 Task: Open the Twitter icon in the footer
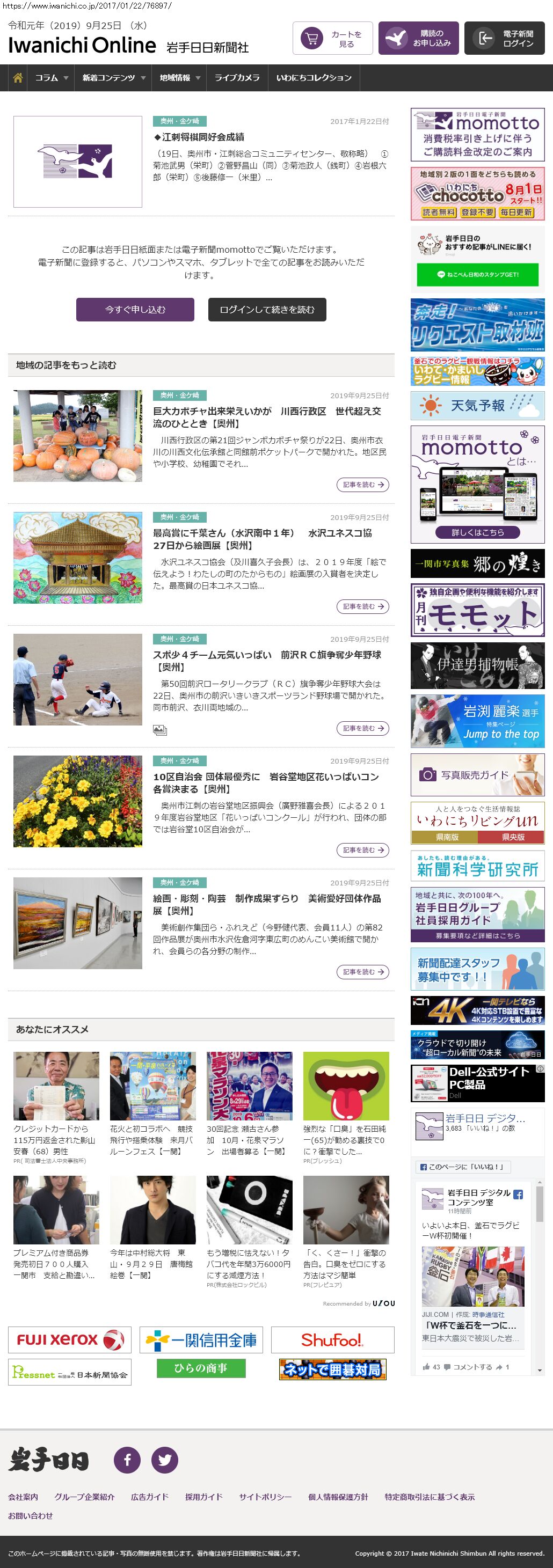[x=164, y=1460]
